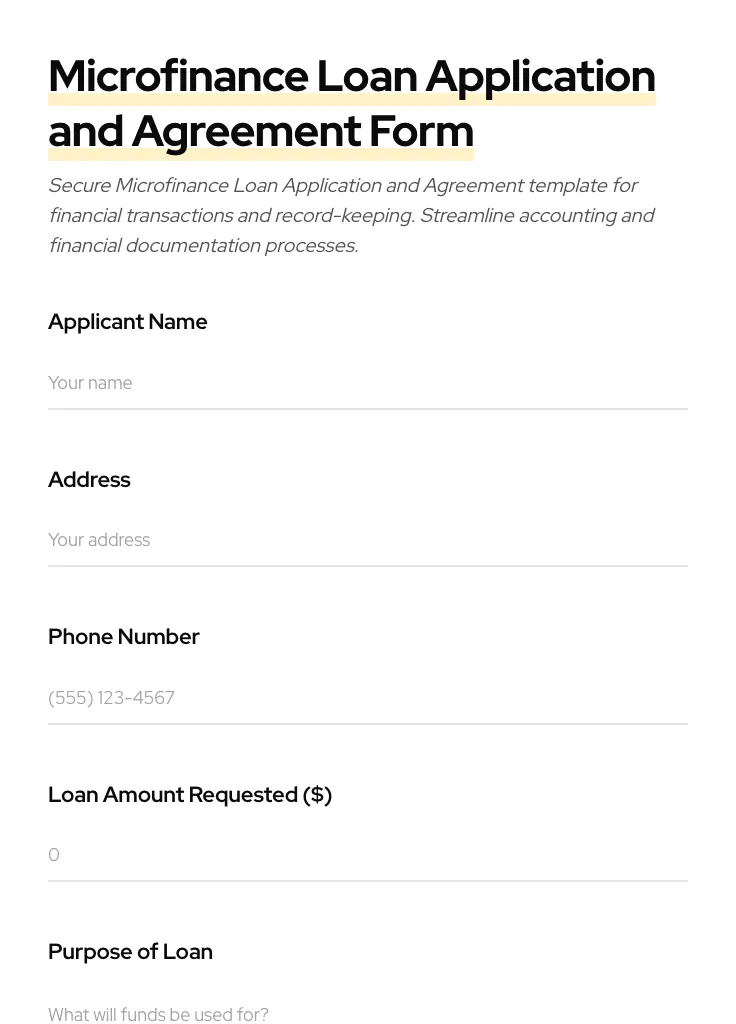Screen dimensions: 736x1024
Task: Click the Address section heading
Action: 89,480
